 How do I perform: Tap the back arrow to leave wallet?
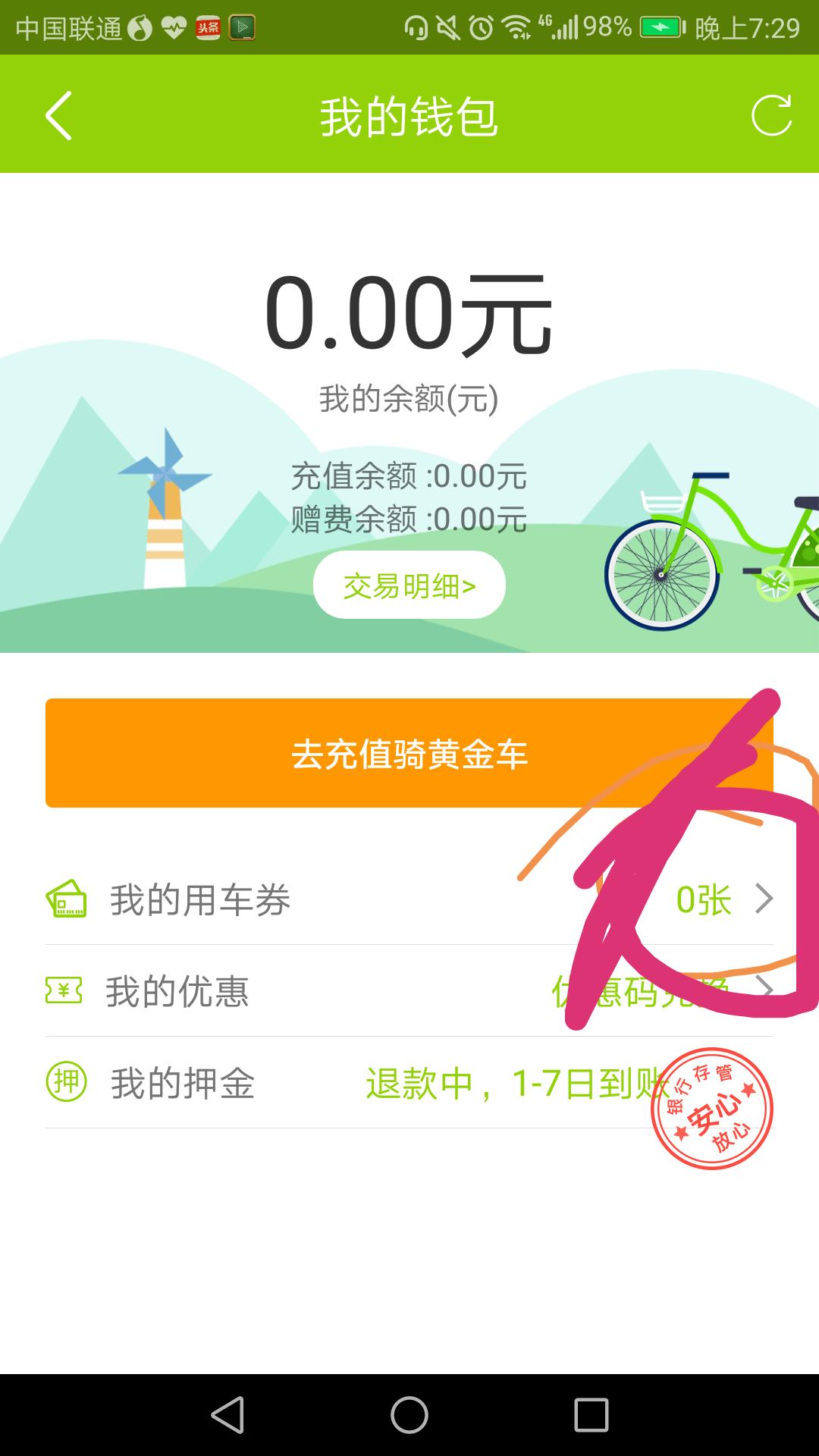[x=59, y=115]
